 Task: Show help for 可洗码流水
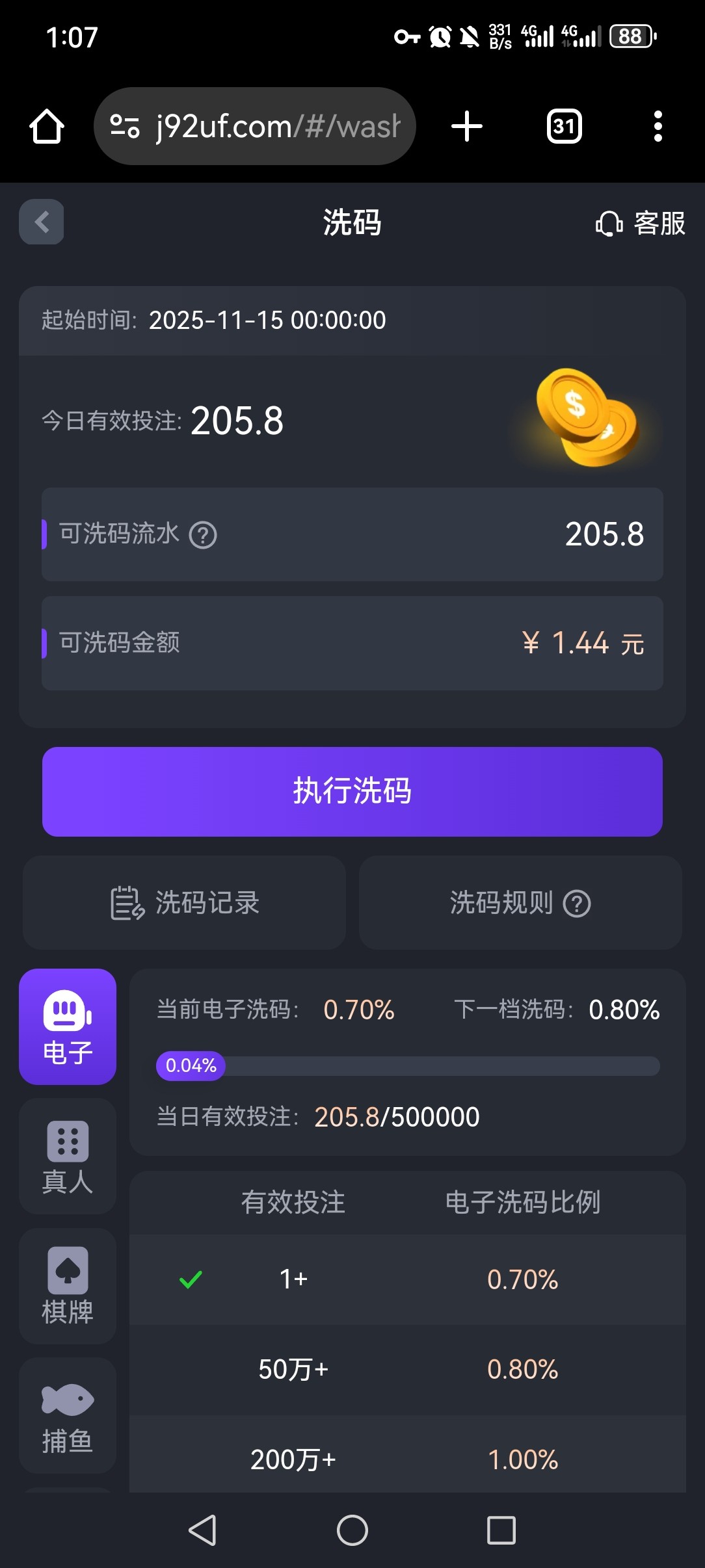click(x=203, y=536)
